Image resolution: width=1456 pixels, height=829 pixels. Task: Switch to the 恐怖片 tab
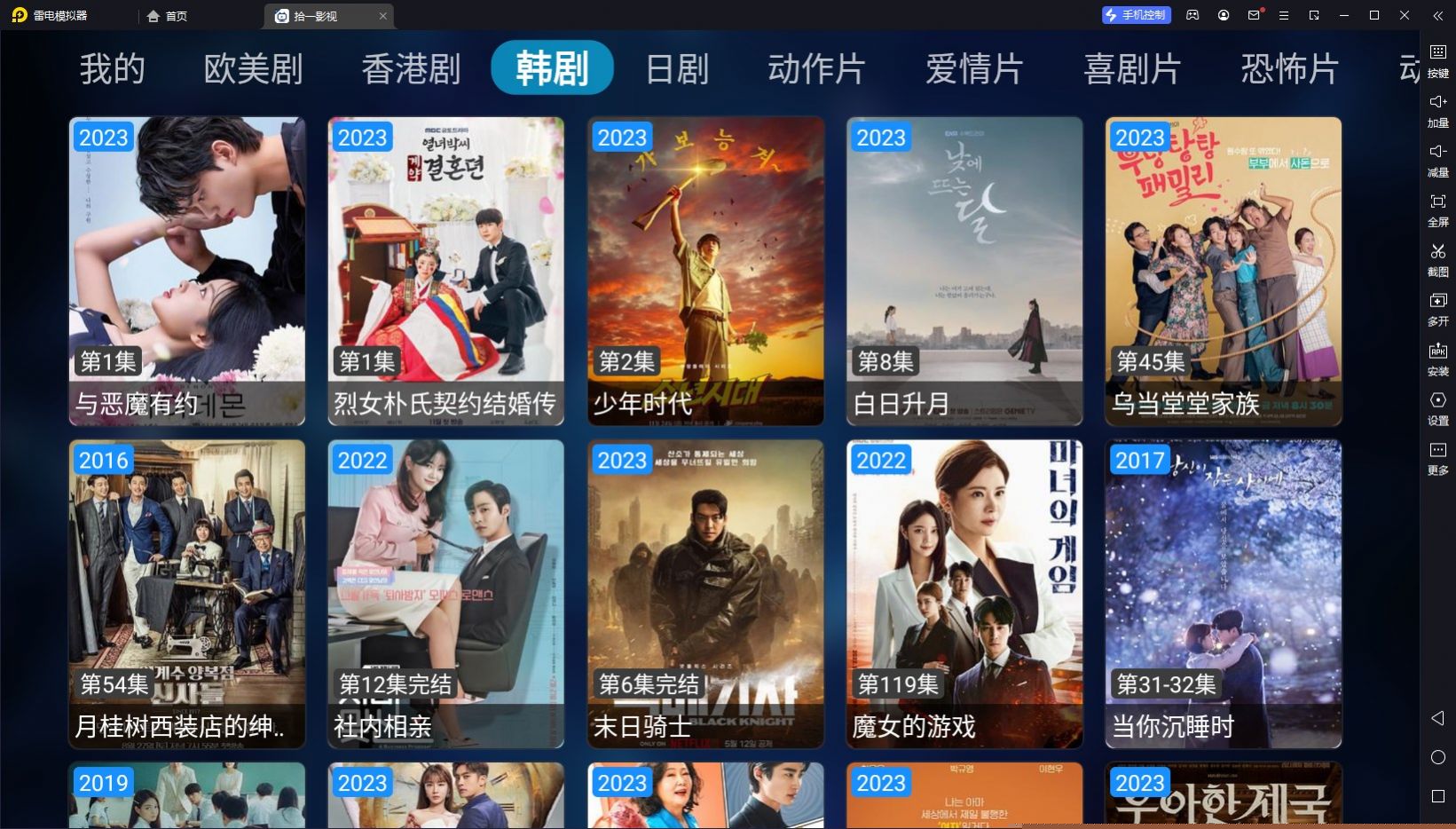[1289, 68]
